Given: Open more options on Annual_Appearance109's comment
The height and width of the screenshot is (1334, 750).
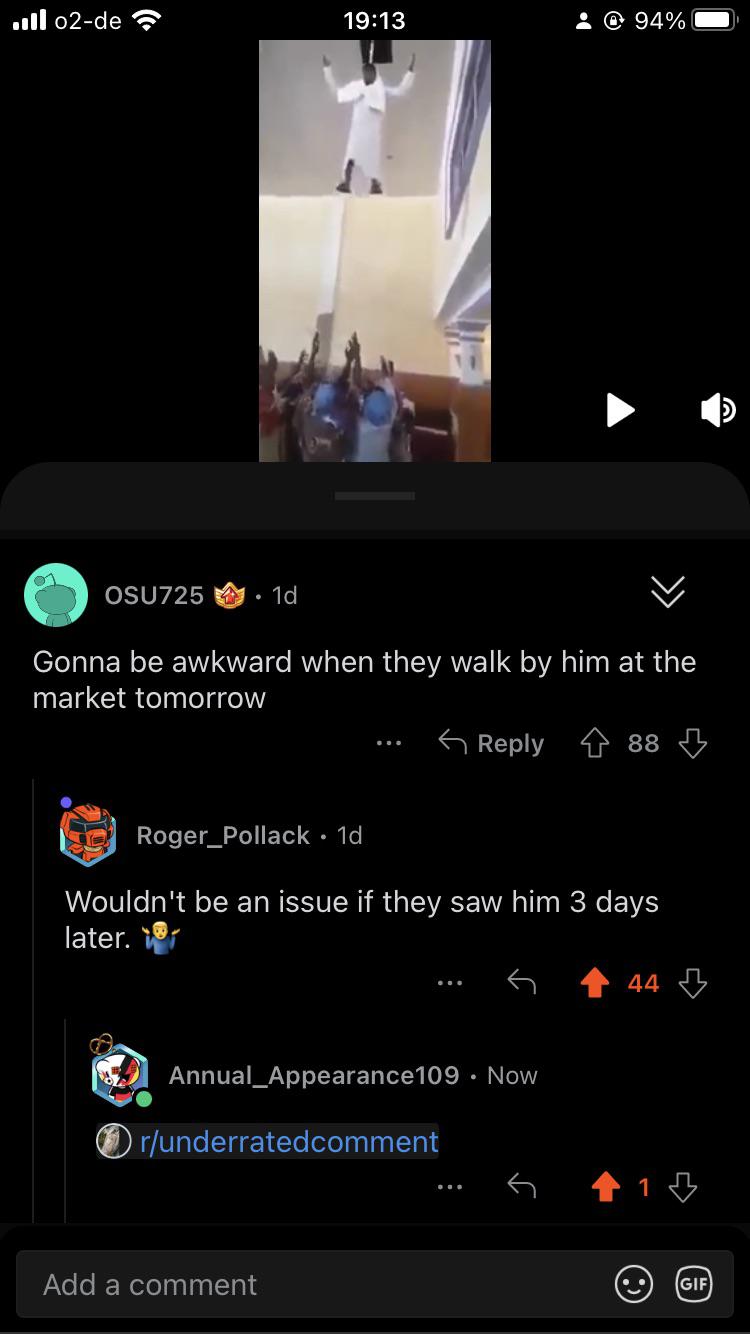Looking at the screenshot, I should pos(449,1187).
